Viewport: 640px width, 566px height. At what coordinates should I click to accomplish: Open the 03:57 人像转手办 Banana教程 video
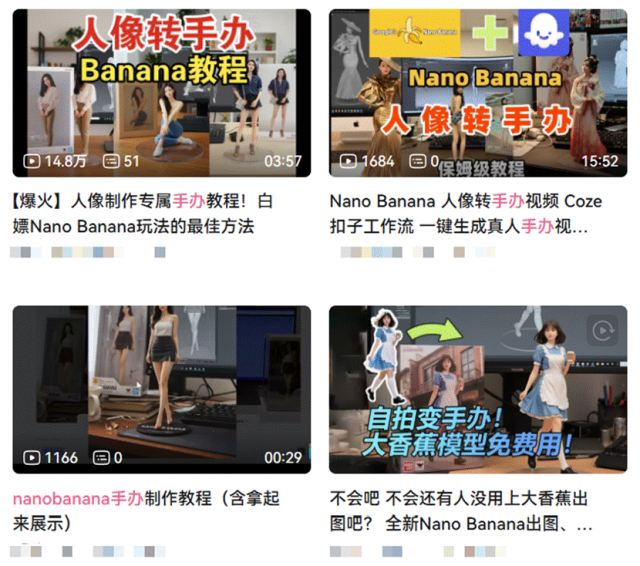(x=160, y=92)
